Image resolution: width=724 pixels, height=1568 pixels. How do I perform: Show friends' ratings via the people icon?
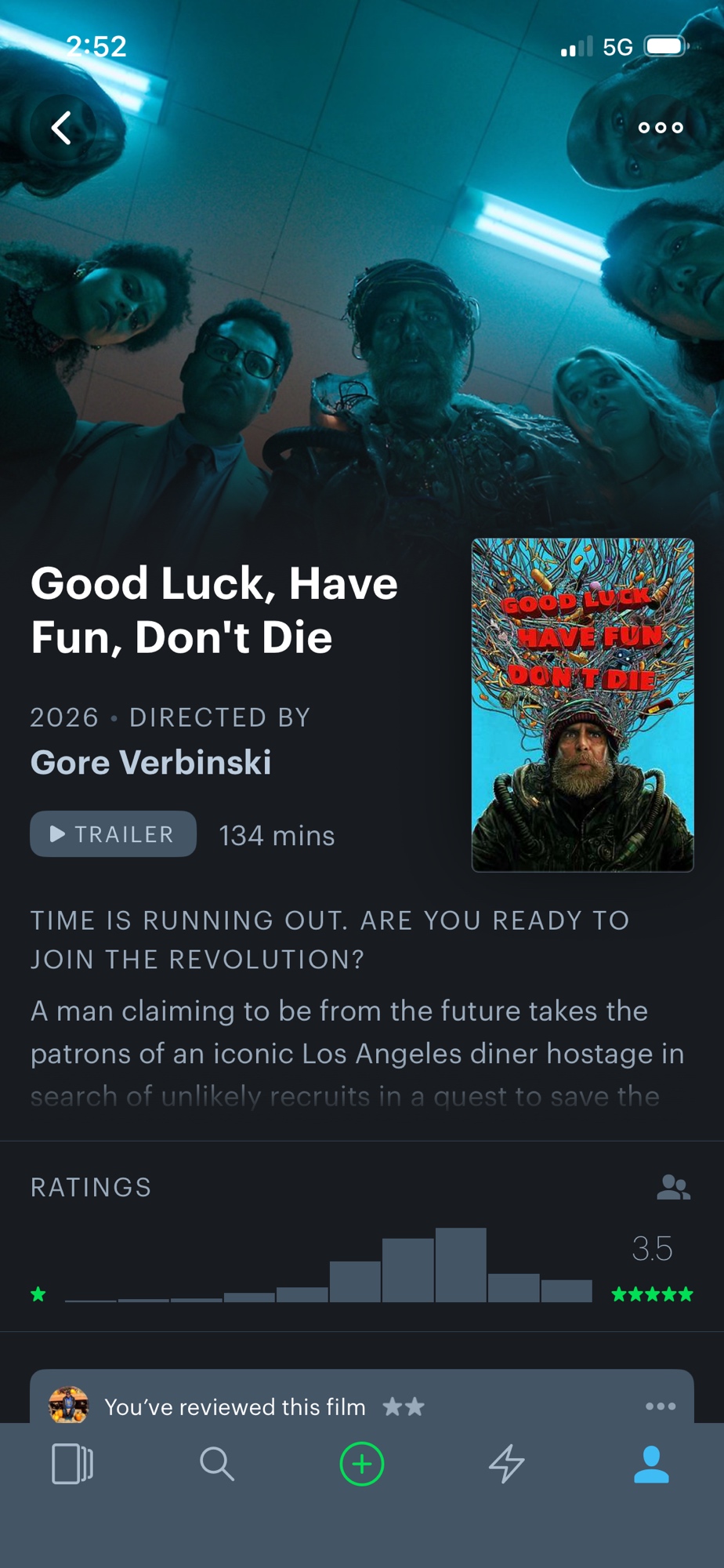click(672, 1187)
